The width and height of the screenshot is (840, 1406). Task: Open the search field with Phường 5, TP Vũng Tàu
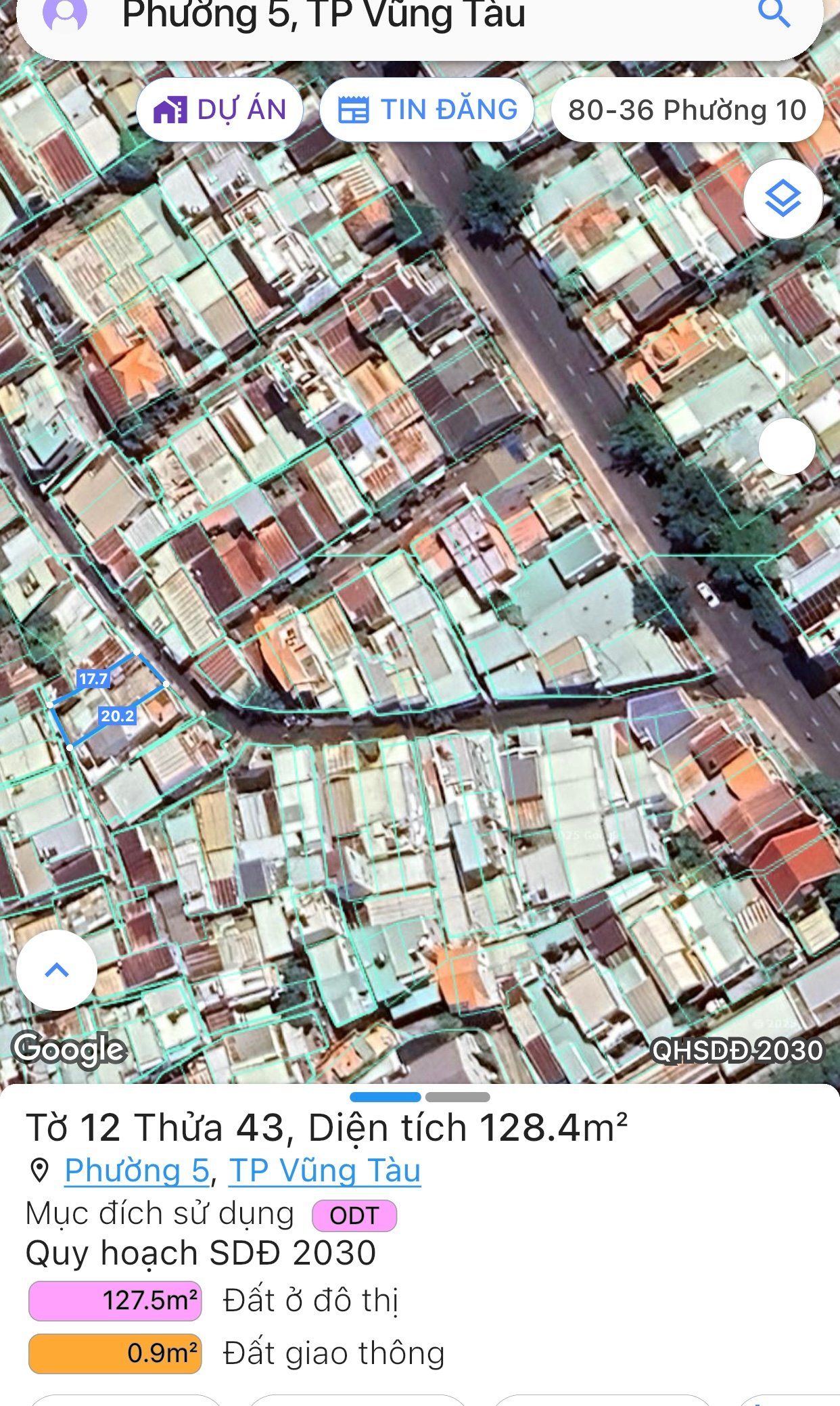click(x=325, y=15)
